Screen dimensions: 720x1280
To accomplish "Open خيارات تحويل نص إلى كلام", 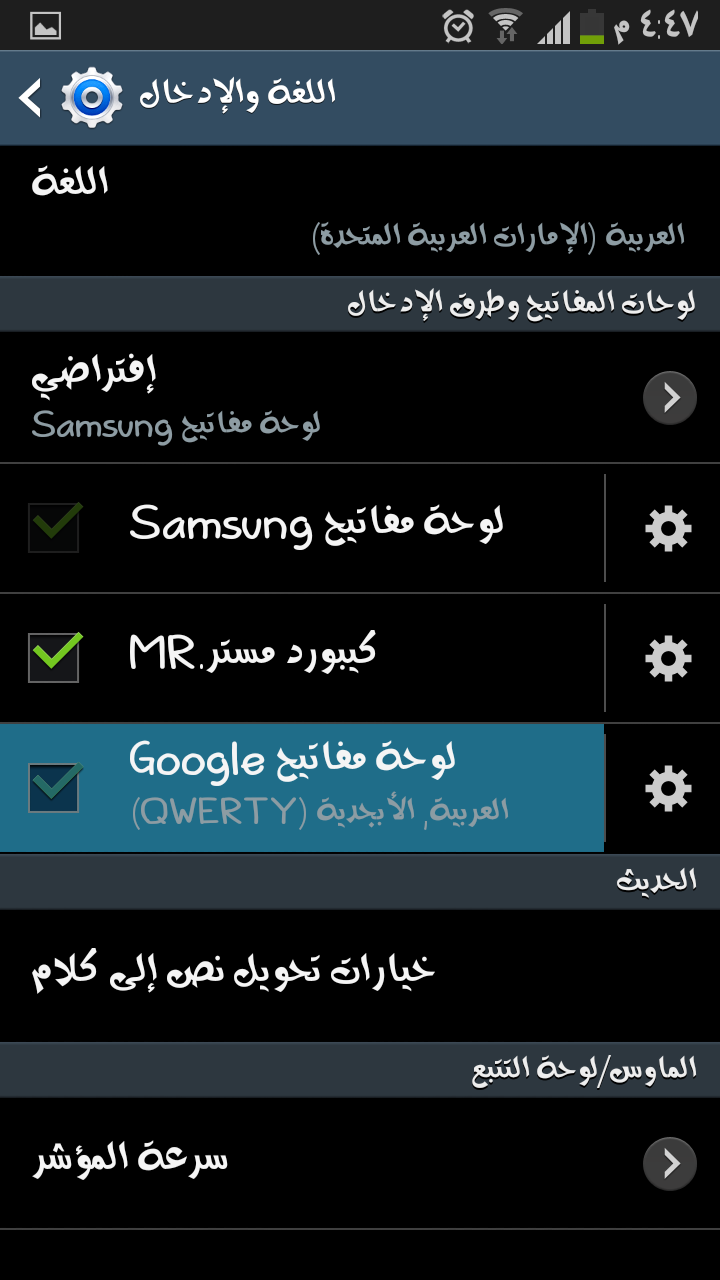I will coord(360,975).
